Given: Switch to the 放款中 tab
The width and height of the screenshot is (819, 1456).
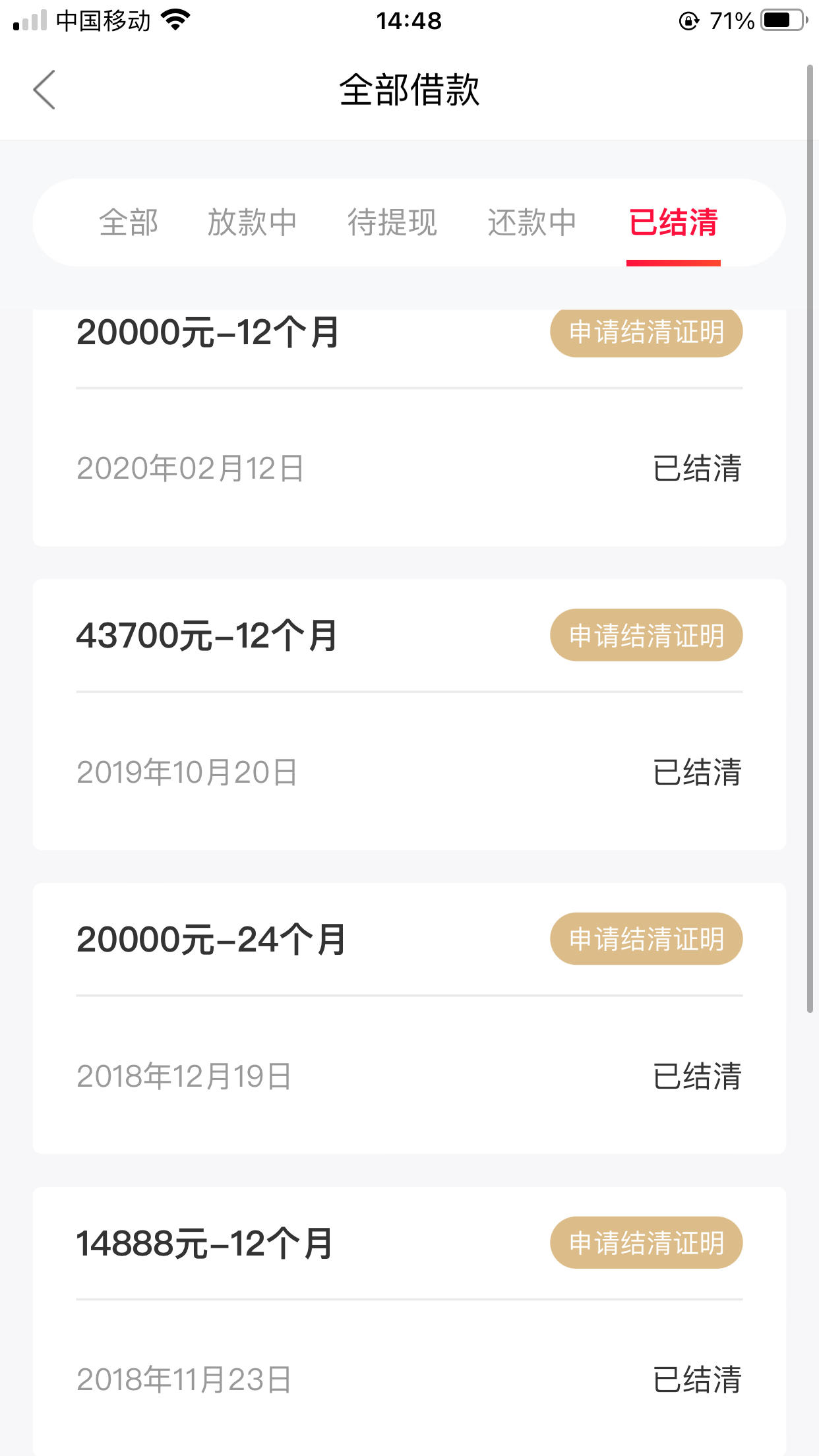Looking at the screenshot, I should coord(253,222).
